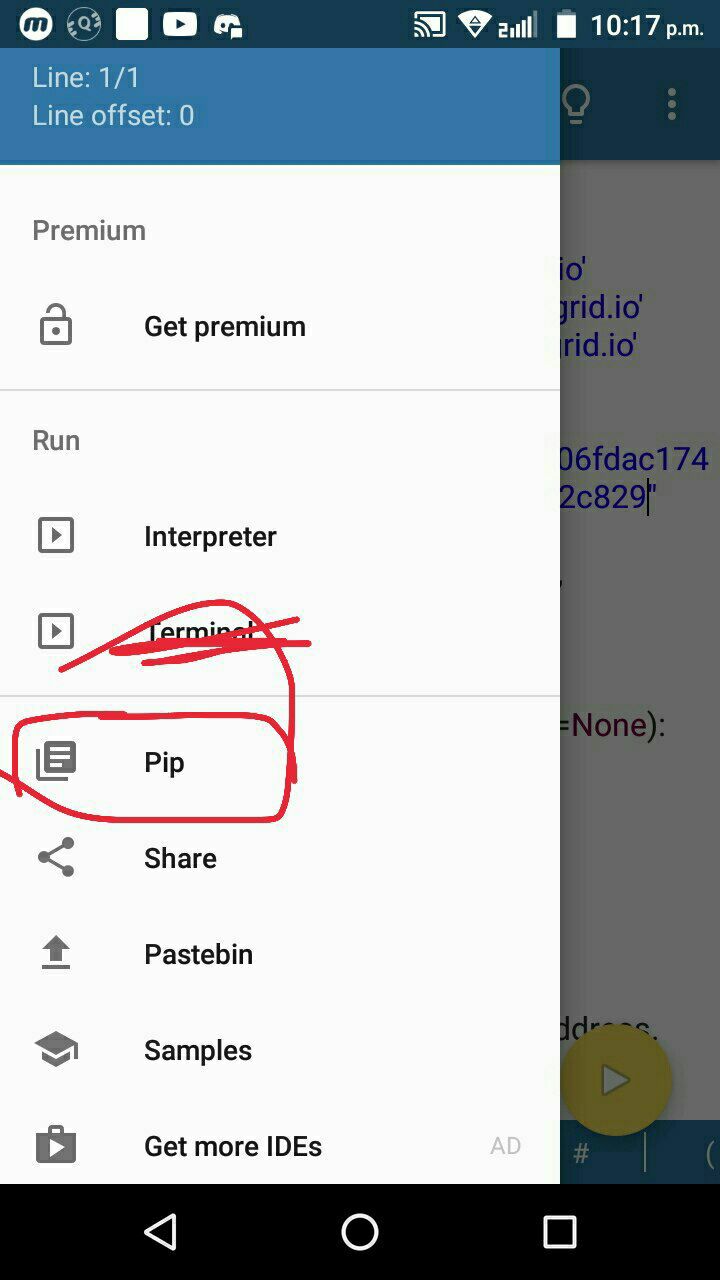Upload code to Pastebin
The height and width of the screenshot is (1280, 720).
(x=198, y=955)
